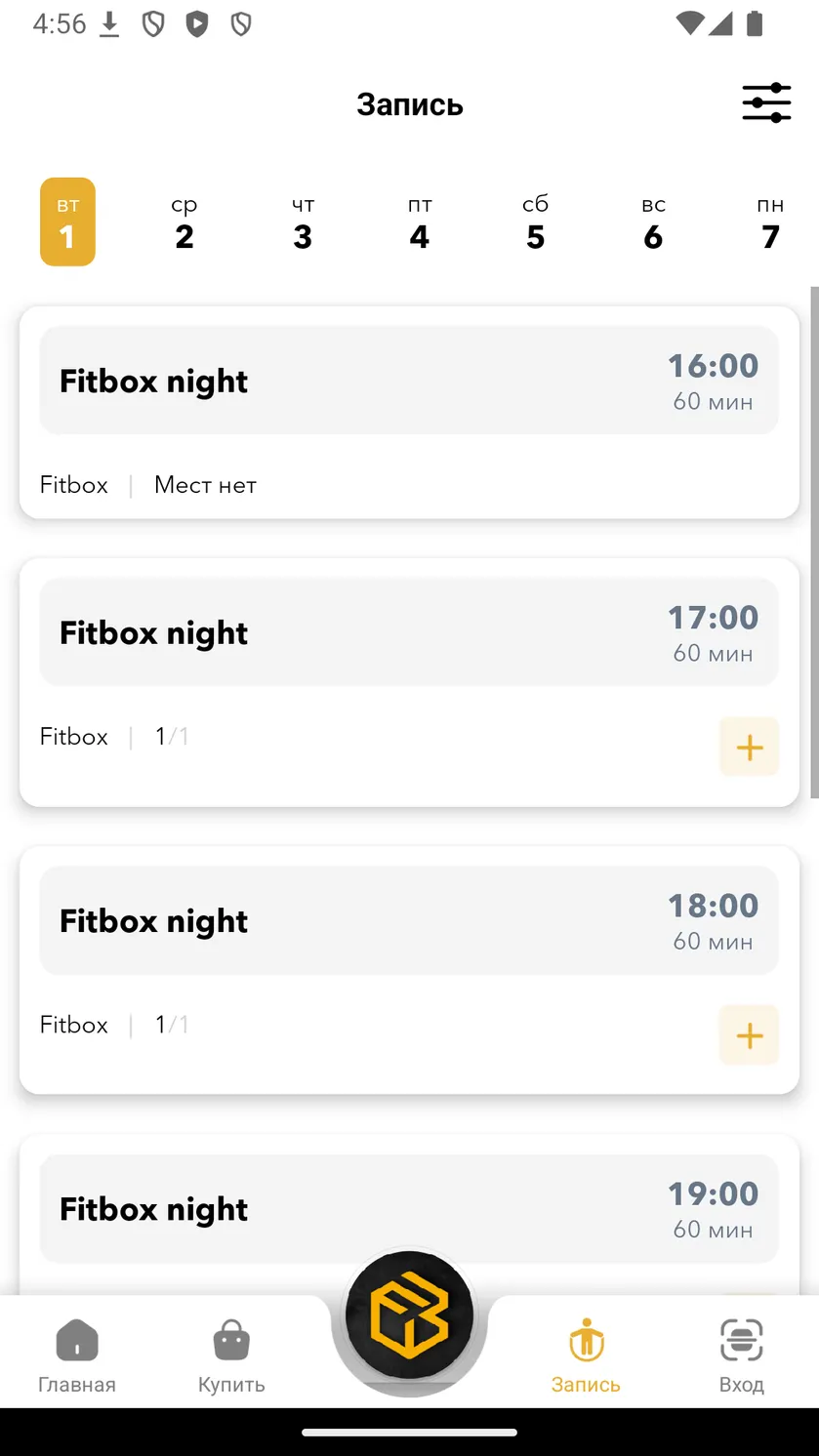Open the 16:00 Fitbox night class
This screenshot has height=1456, width=819.
pos(409,413)
